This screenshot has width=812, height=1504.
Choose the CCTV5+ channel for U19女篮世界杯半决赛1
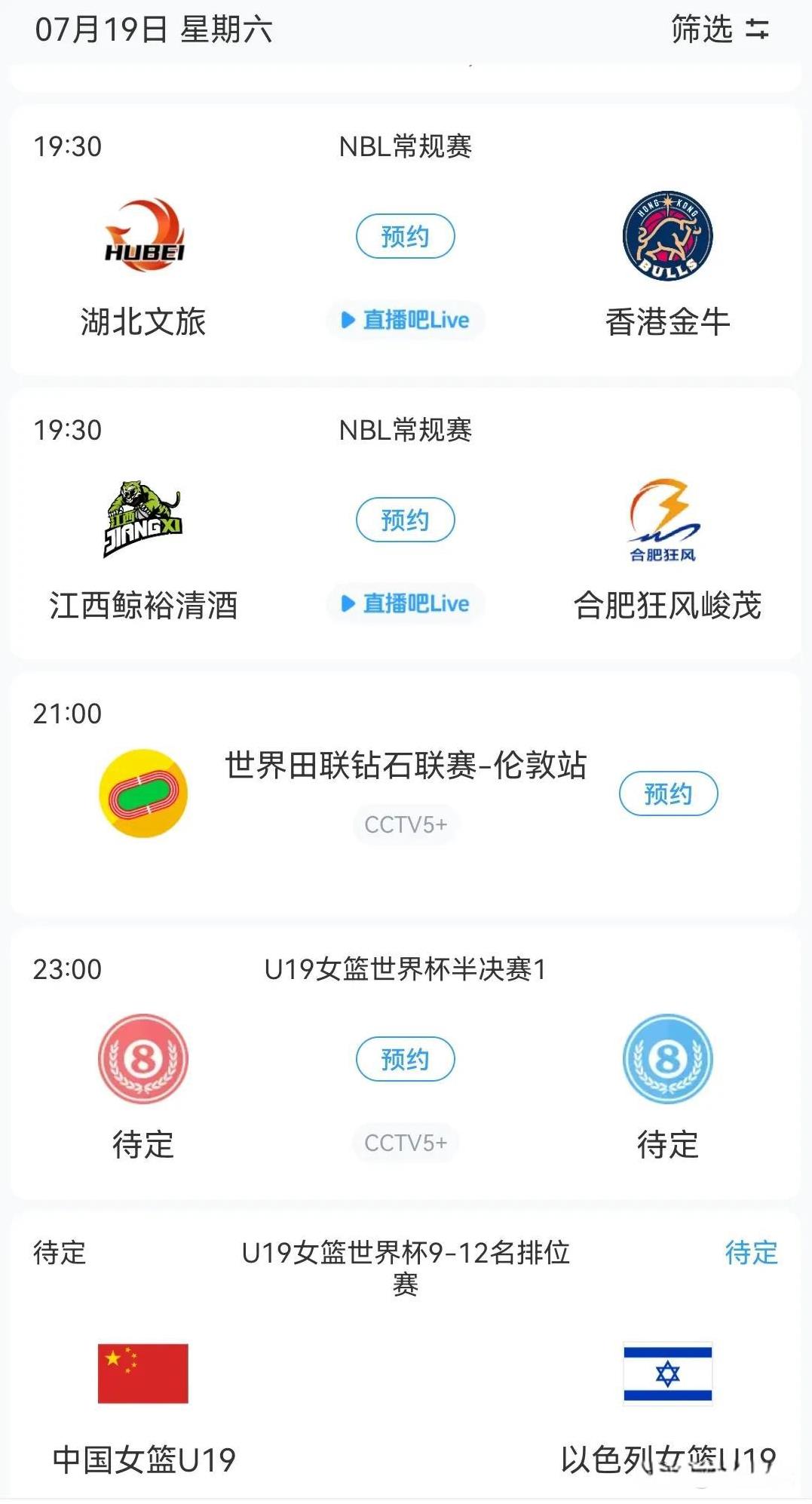coord(406,1143)
